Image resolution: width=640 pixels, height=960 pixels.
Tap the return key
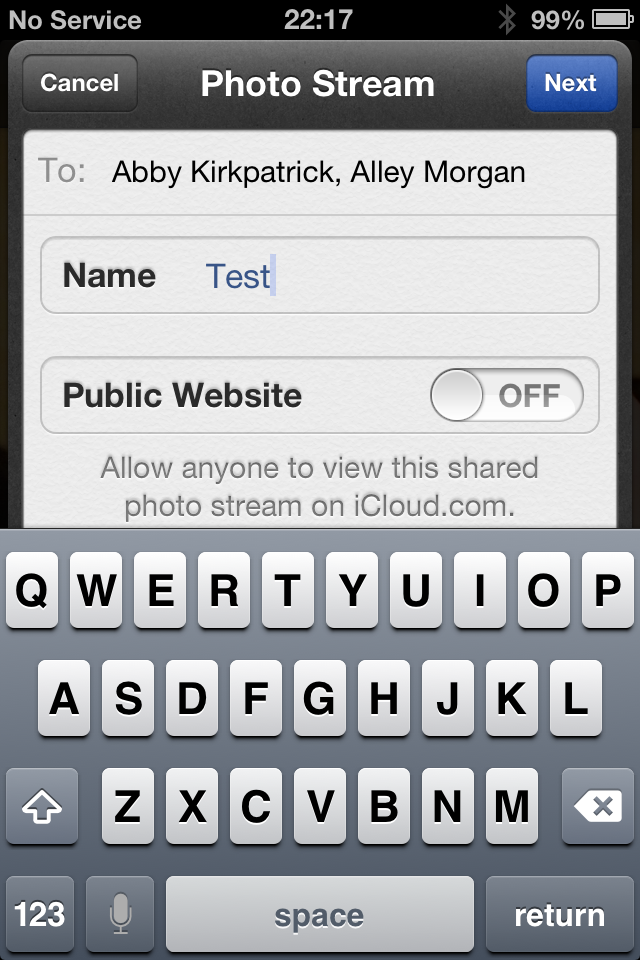(x=559, y=915)
